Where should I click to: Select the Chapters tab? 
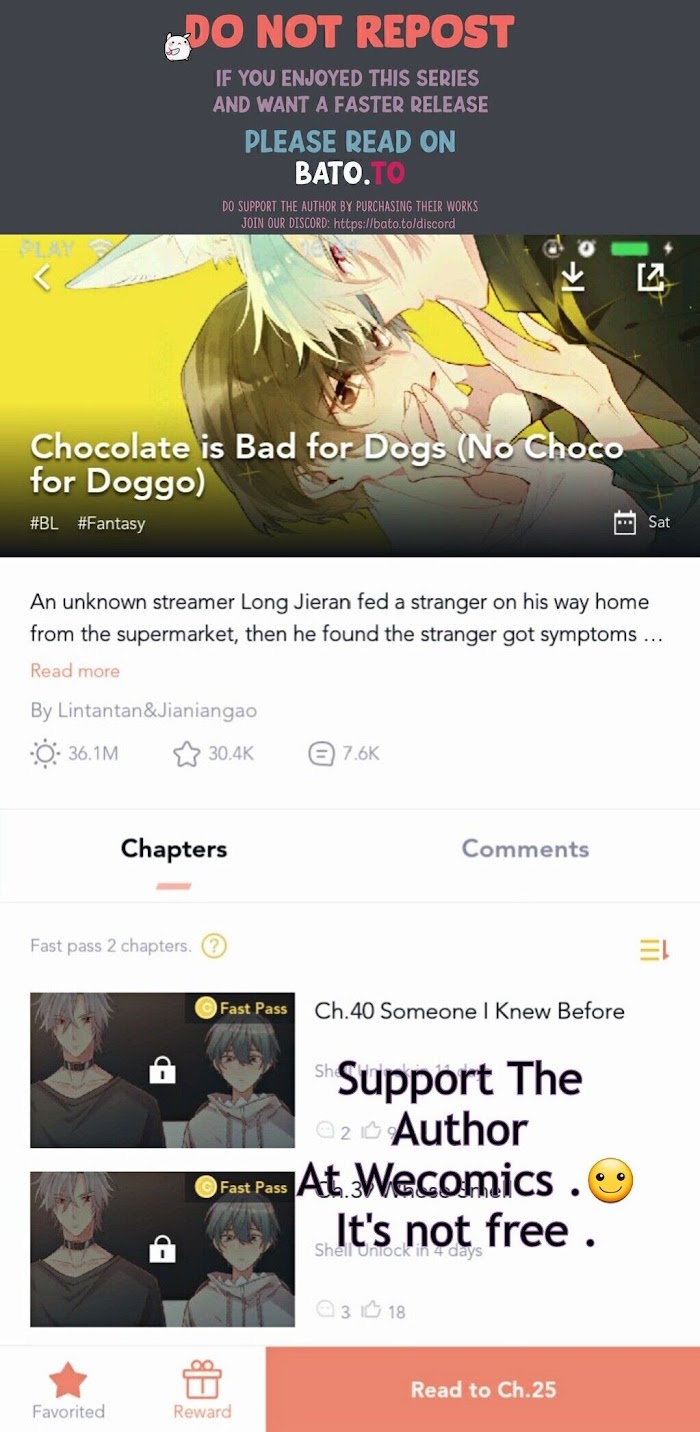[x=174, y=849]
